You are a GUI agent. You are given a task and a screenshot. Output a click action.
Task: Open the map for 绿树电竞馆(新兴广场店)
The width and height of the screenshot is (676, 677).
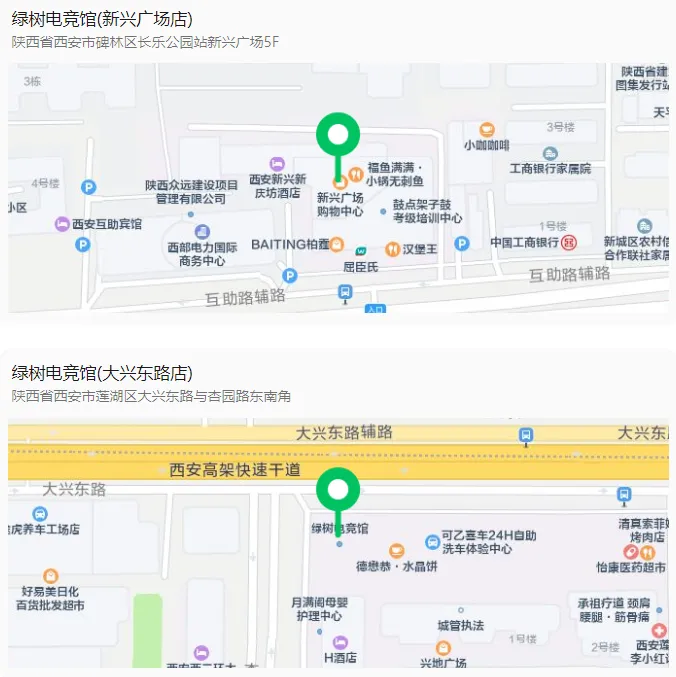[x=338, y=188]
